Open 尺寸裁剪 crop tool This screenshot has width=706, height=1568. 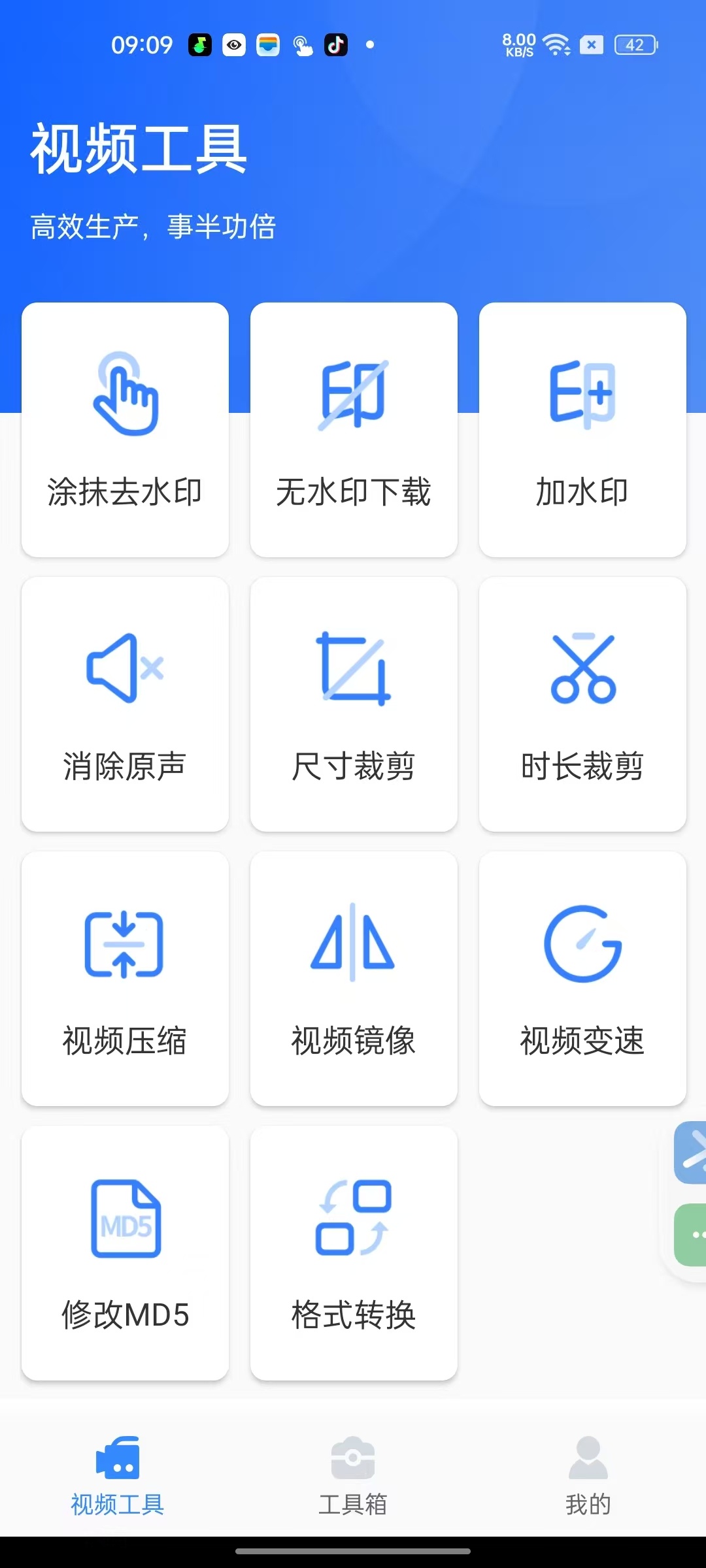354,704
